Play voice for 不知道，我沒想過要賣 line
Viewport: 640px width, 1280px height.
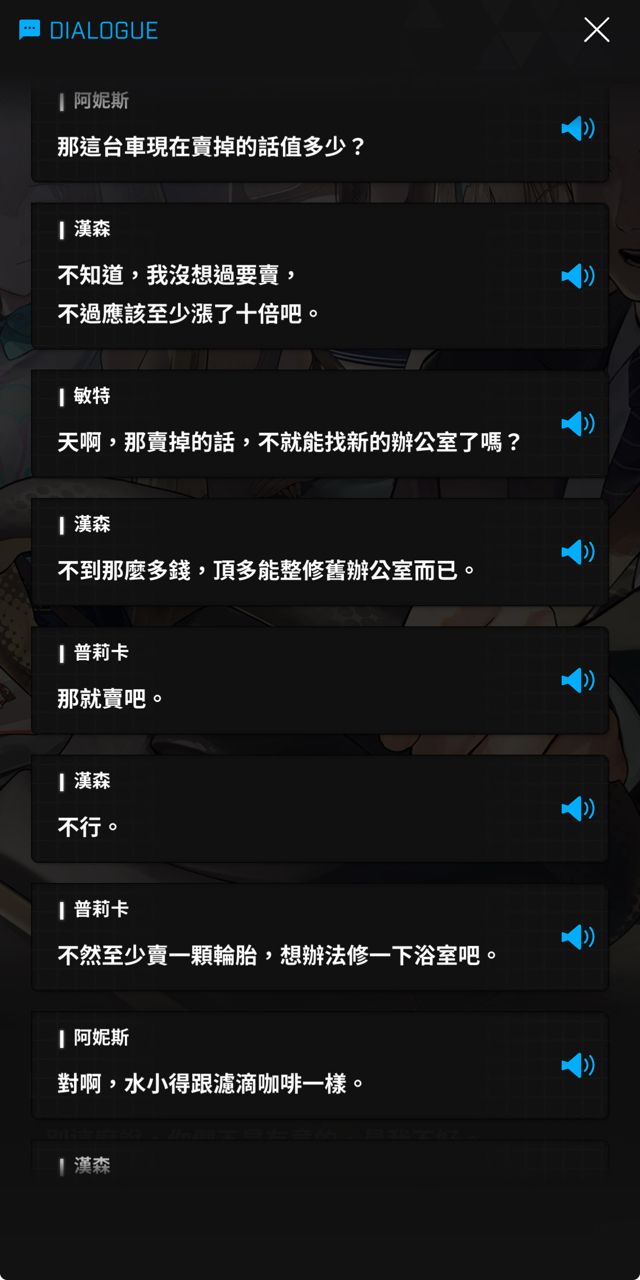(x=577, y=276)
